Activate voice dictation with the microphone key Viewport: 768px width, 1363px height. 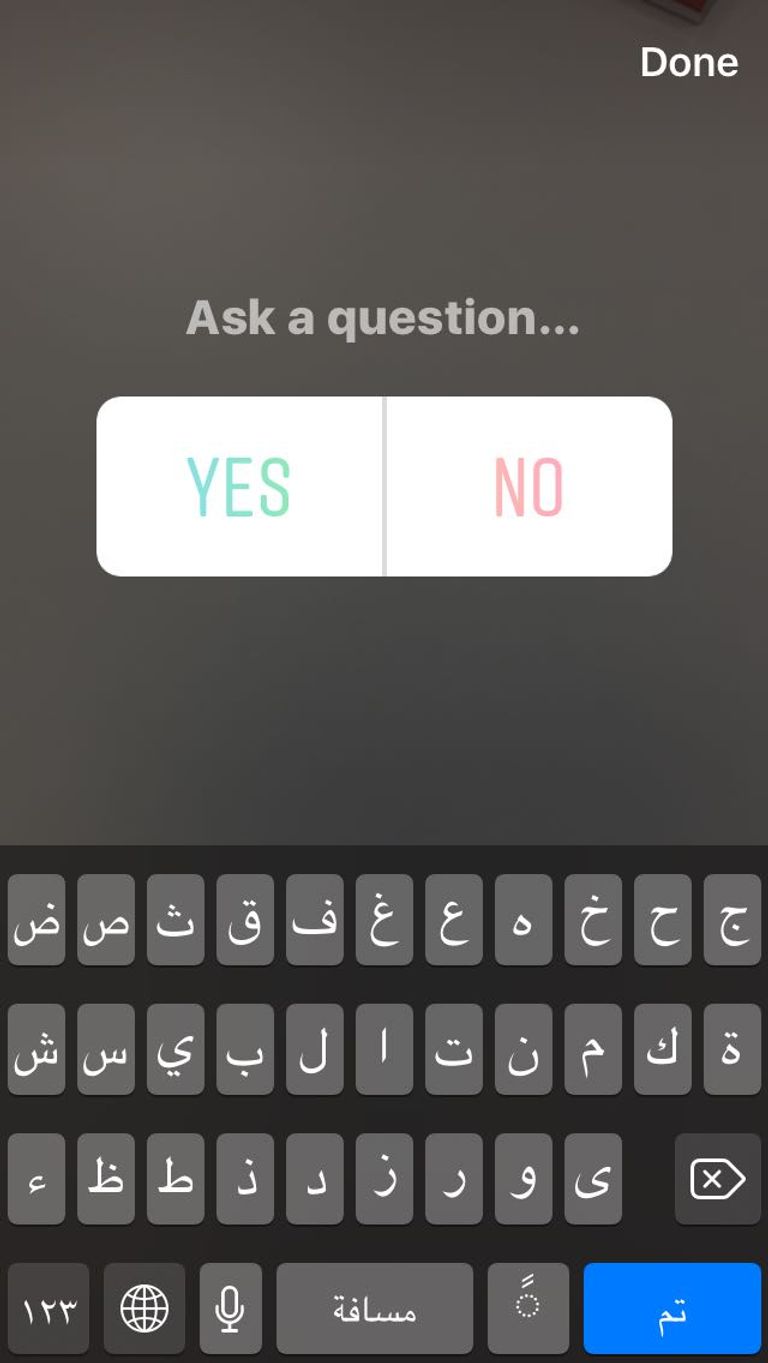(x=231, y=1308)
